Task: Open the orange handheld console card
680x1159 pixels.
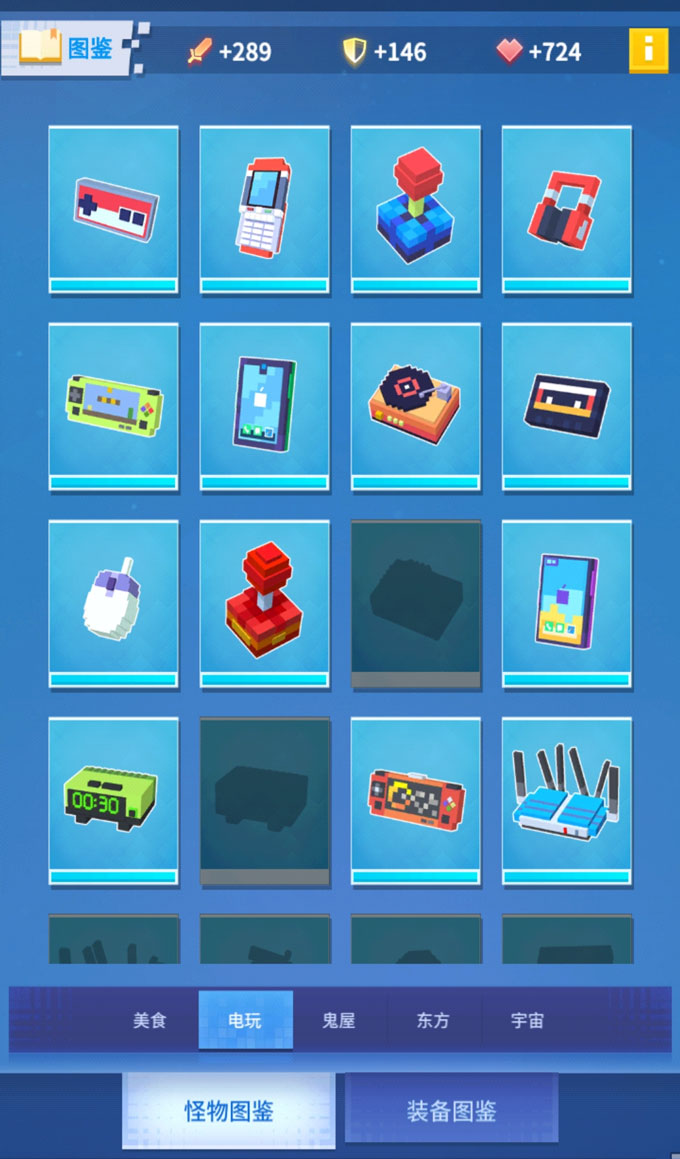Action: click(415, 800)
